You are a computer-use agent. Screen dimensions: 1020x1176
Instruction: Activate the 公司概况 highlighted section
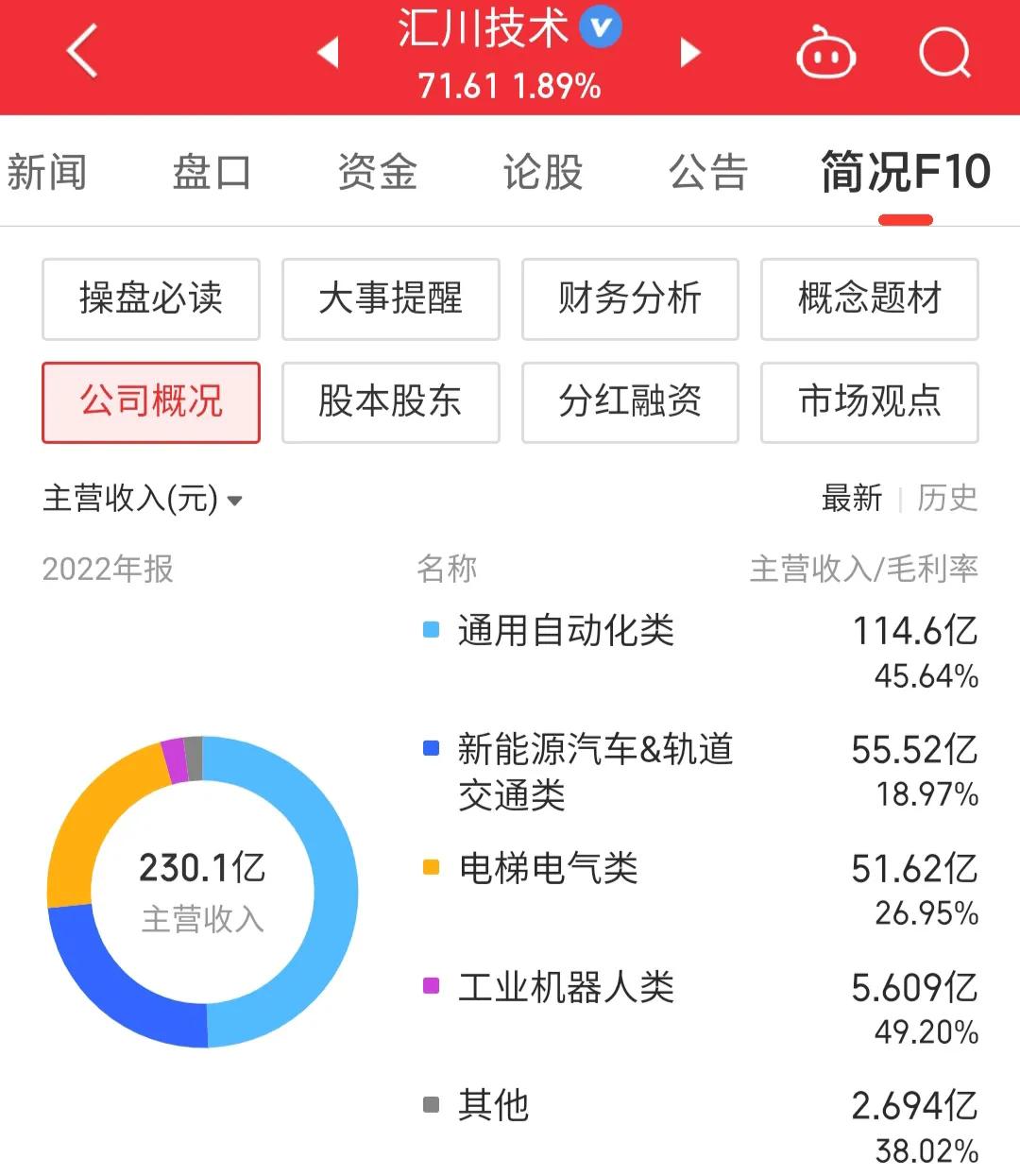coord(150,401)
